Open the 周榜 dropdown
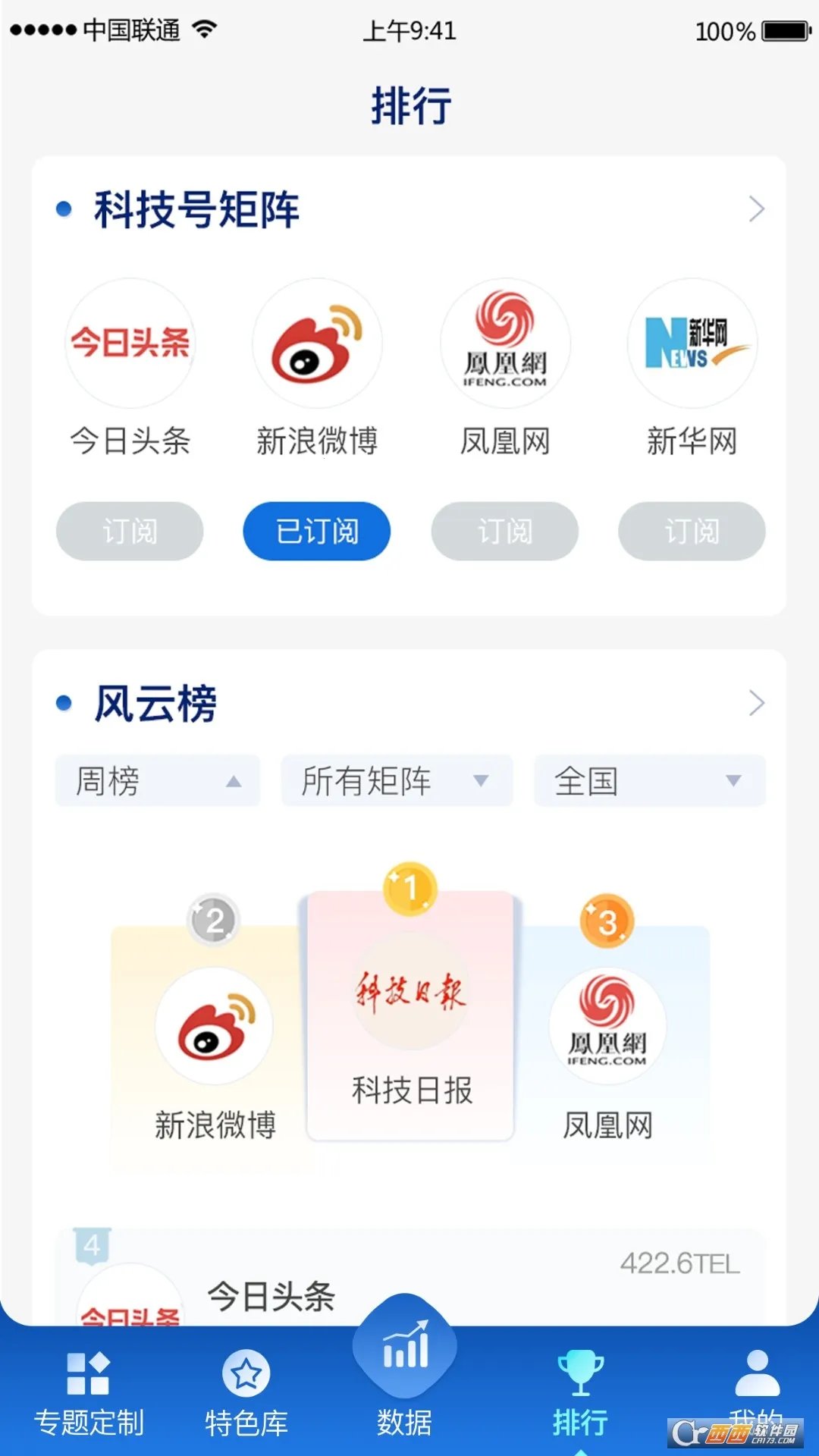The image size is (819, 1456). [158, 780]
